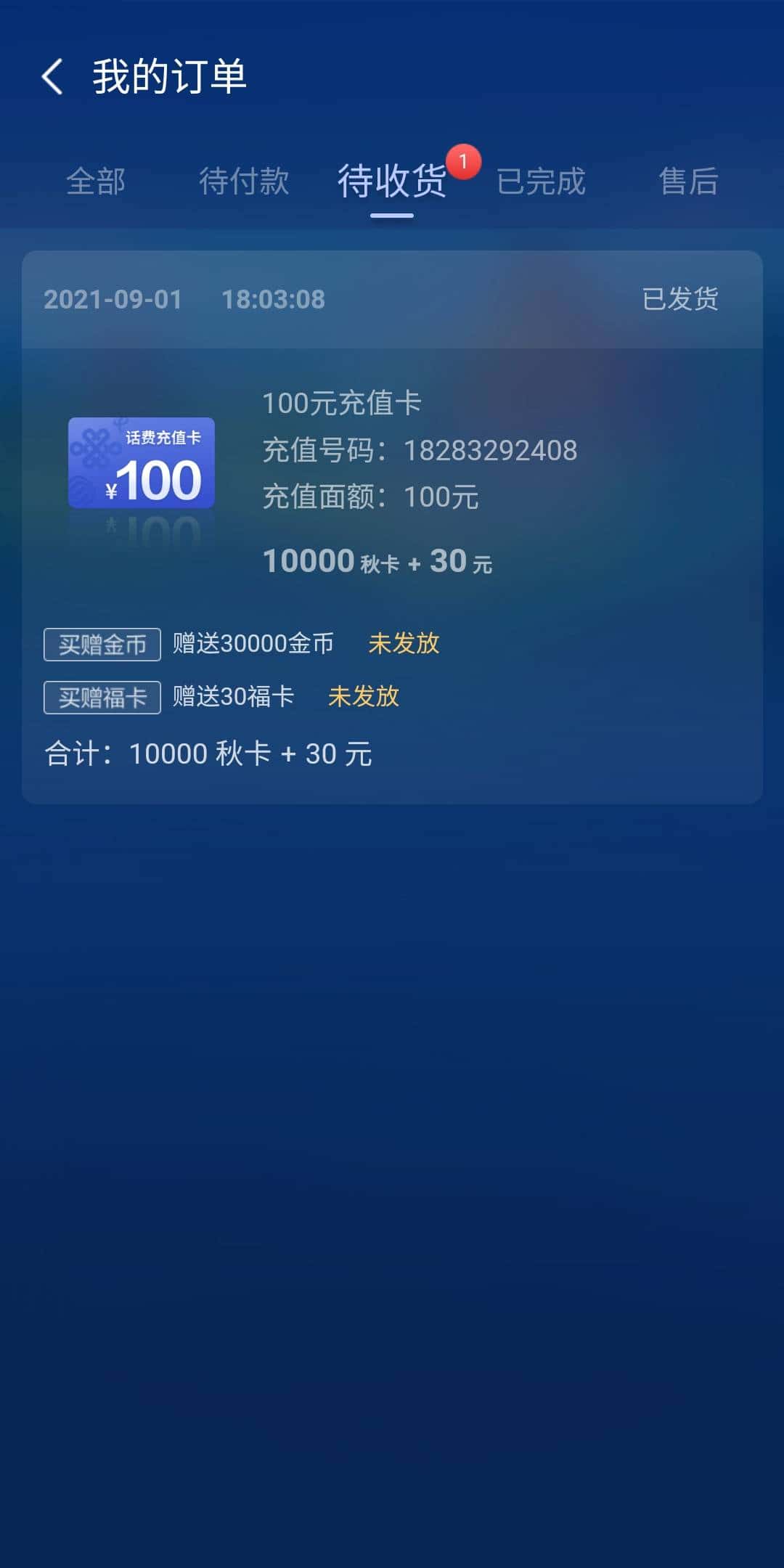Image resolution: width=784 pixels, height=1568 pixels.
Task: Tap the recharge number 18283292408
Action: (488, 451)
